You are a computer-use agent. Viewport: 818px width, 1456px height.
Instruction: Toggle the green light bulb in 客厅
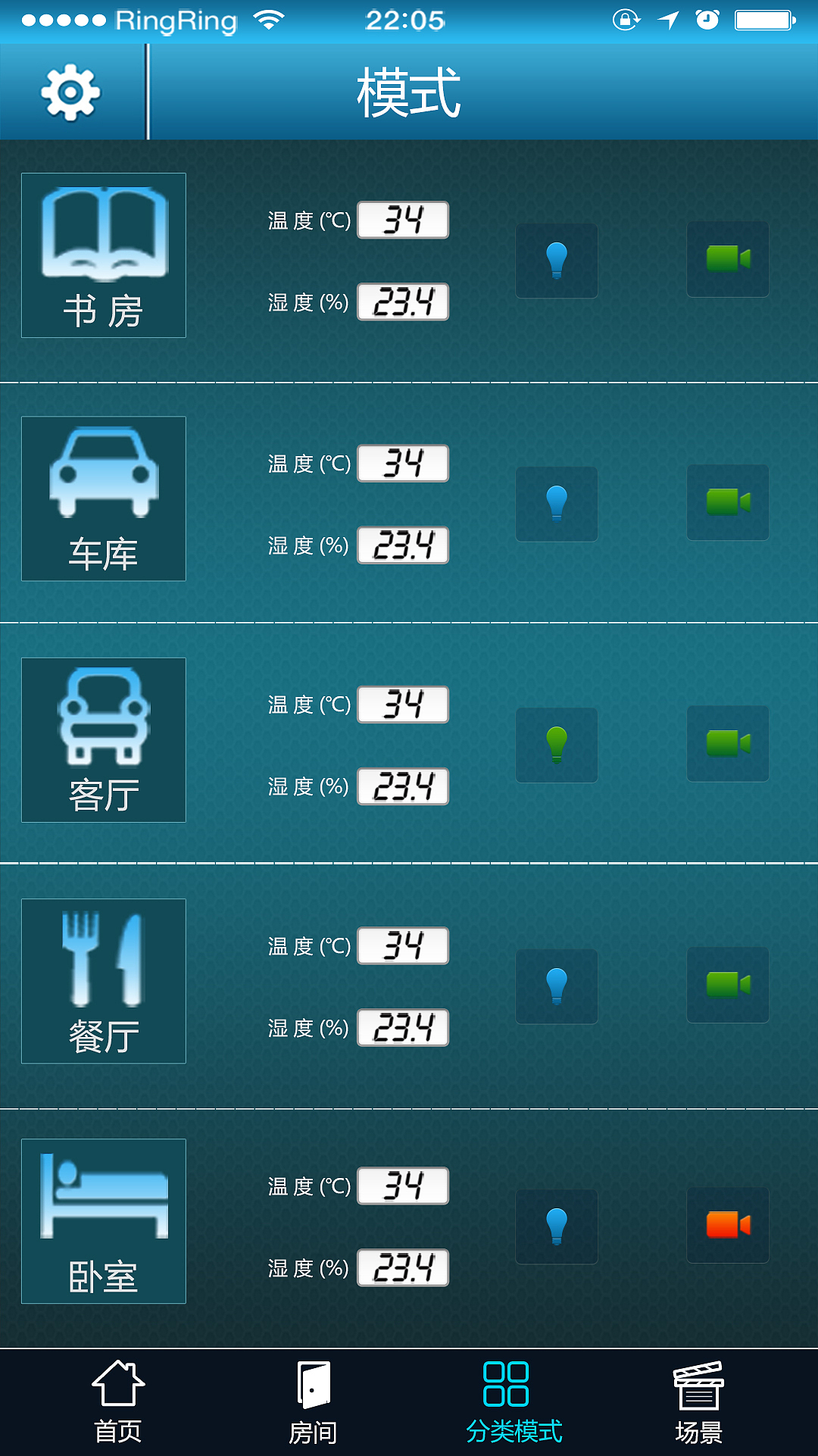tap(557, 745)
